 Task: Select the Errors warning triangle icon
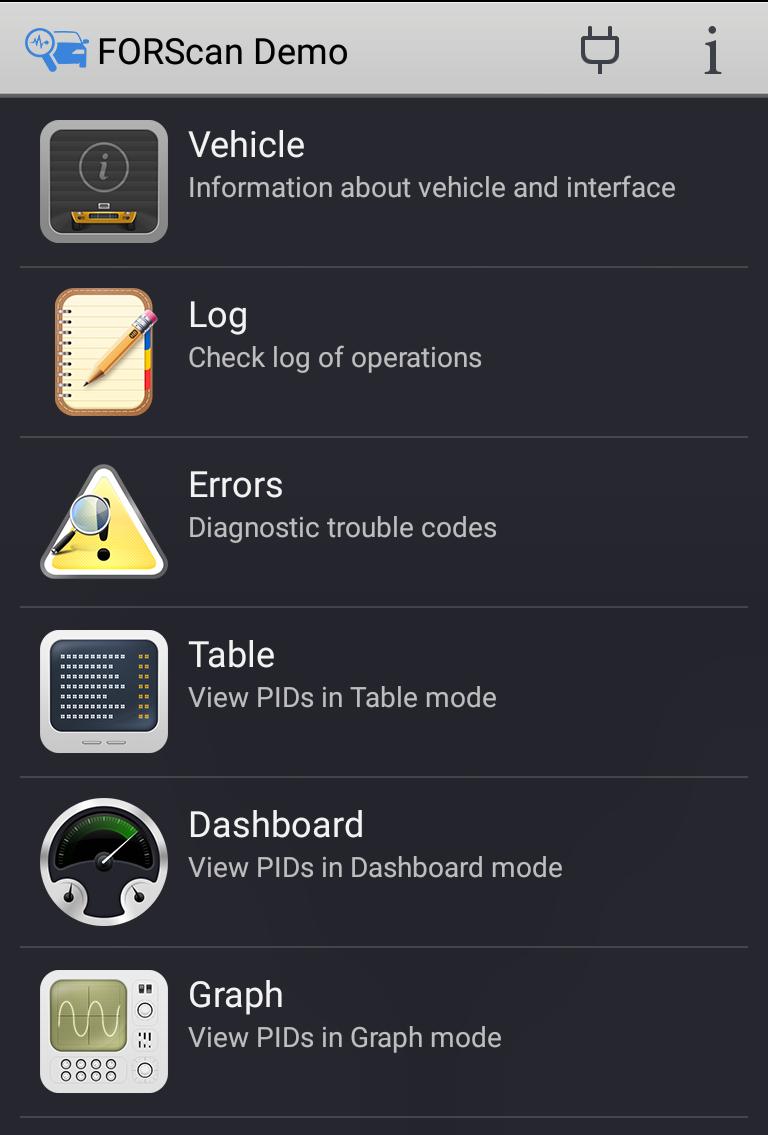point(102,520)
